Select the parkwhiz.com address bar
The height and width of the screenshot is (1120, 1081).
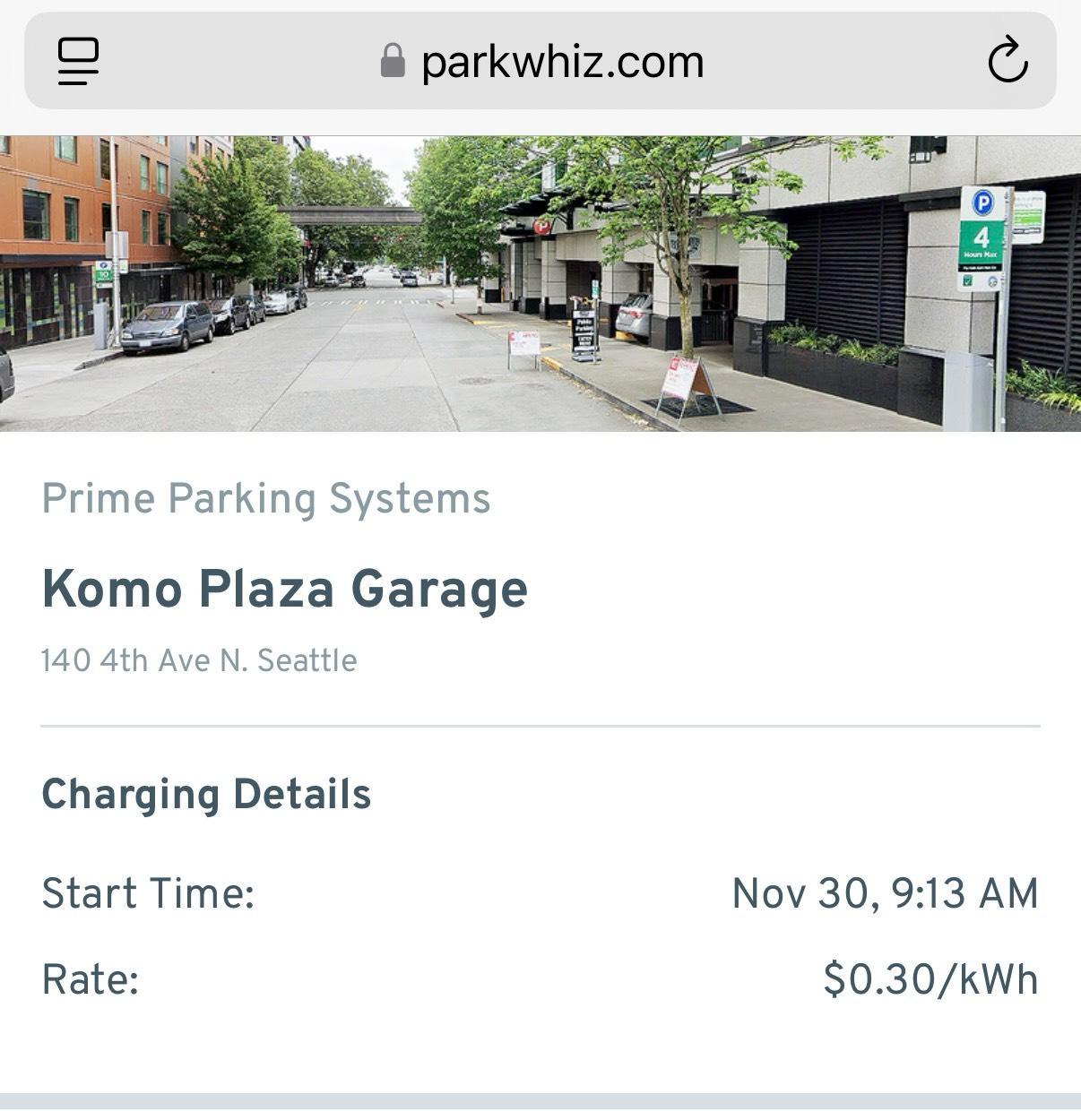click(563, 61)
